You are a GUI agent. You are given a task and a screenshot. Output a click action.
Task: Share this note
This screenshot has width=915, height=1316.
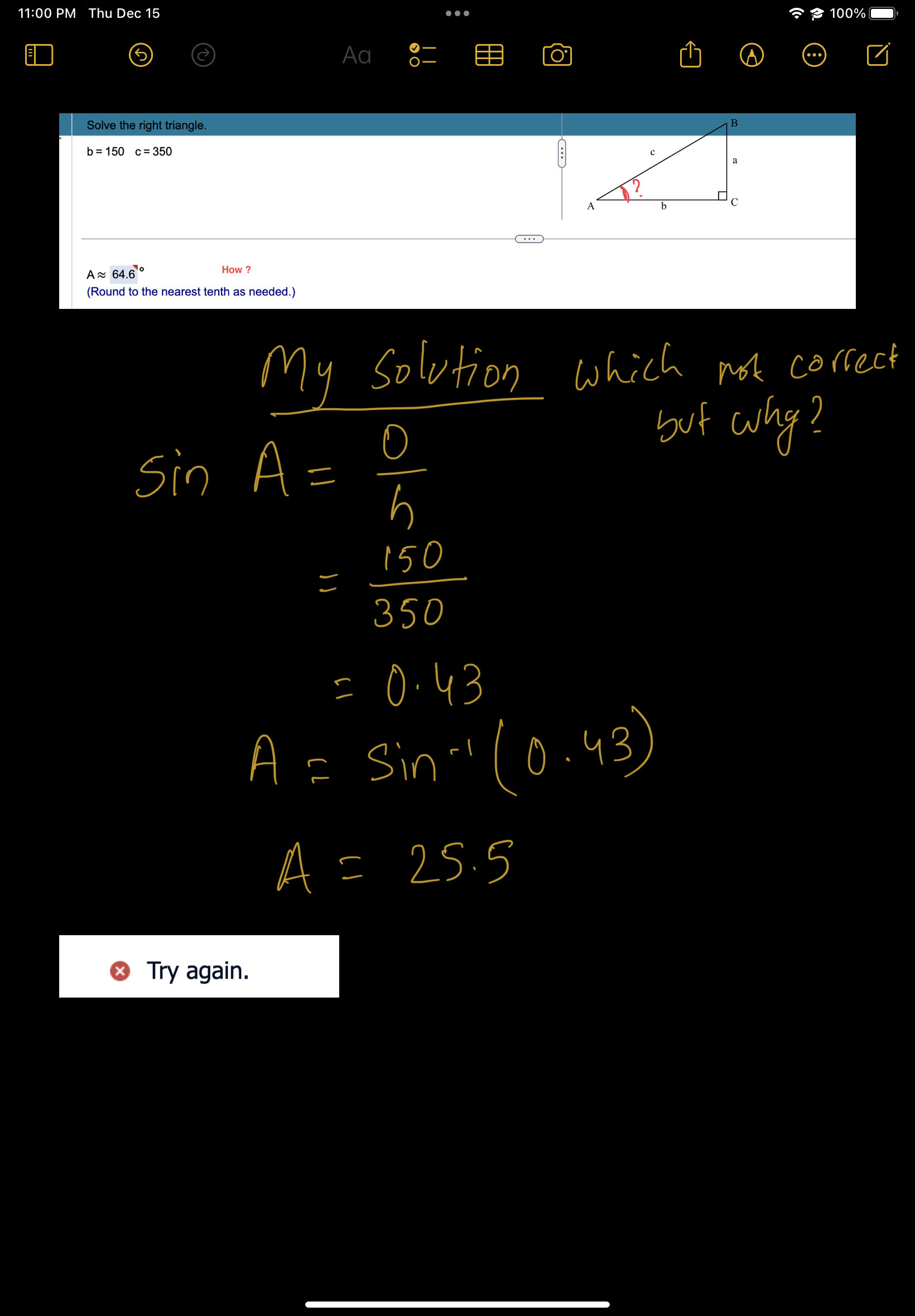(690, 55)
